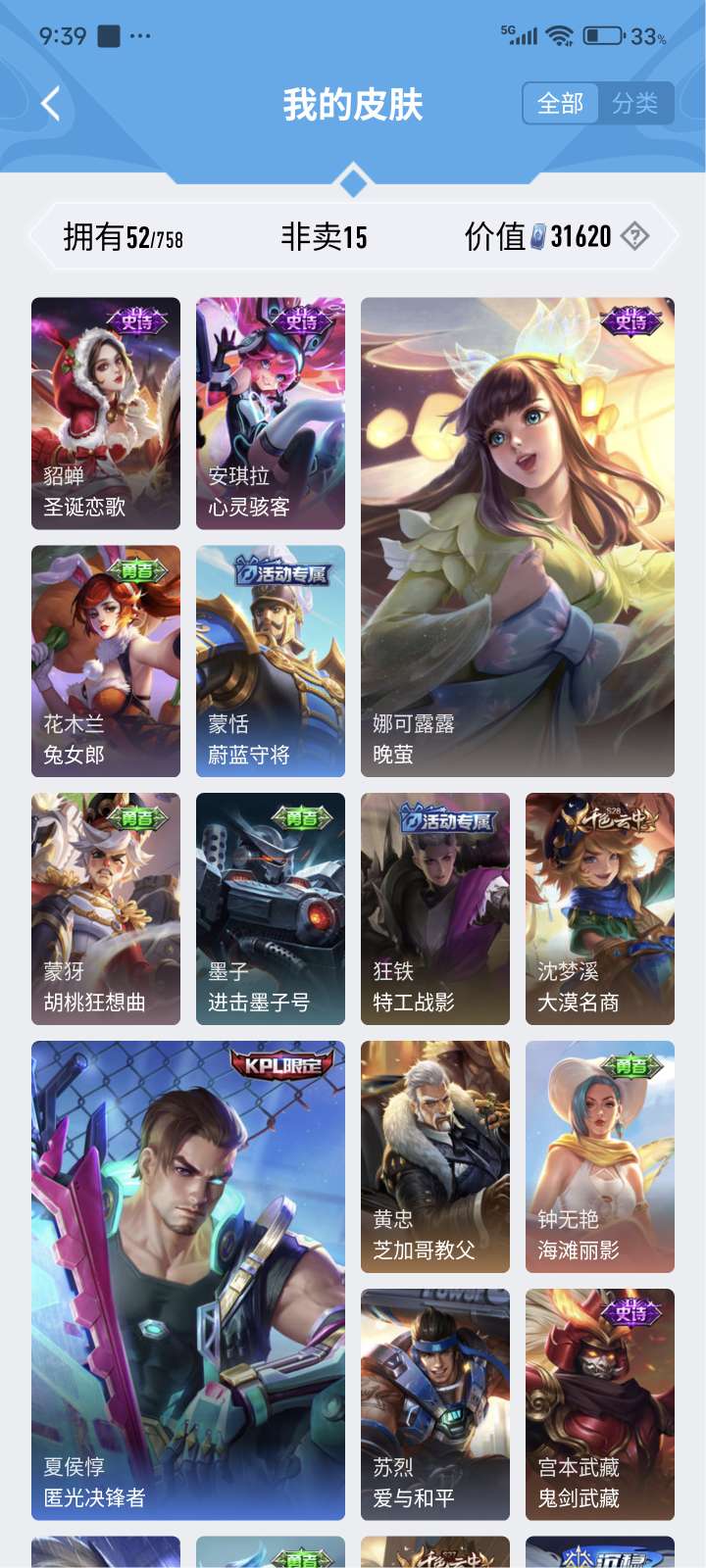Viewport: 706px width, 1568px height.
Task: Open 蒙犽 胡桃狂想曲 skin card
Action: point(106,908)
